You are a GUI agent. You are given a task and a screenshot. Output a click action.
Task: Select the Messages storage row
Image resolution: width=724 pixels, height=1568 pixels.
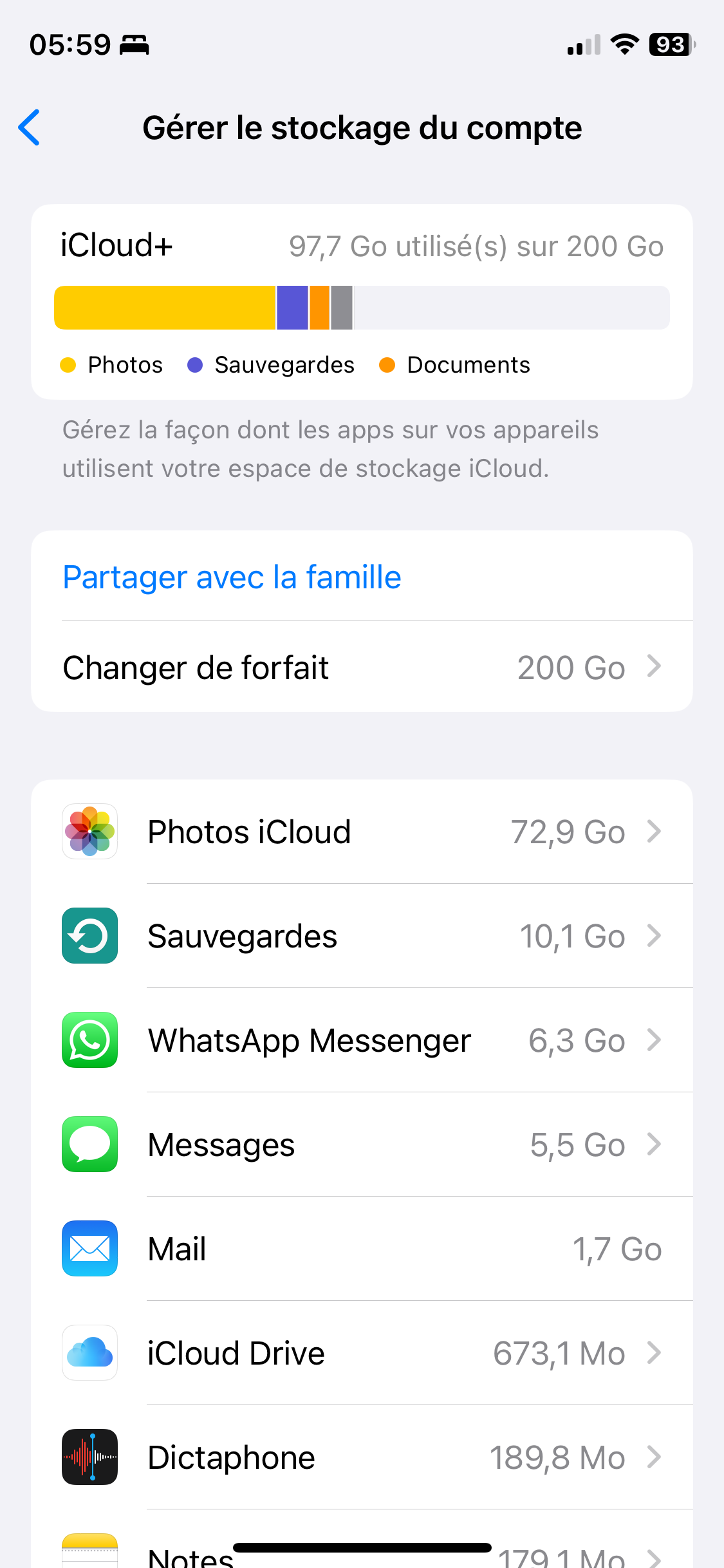tap(362, 1144)
